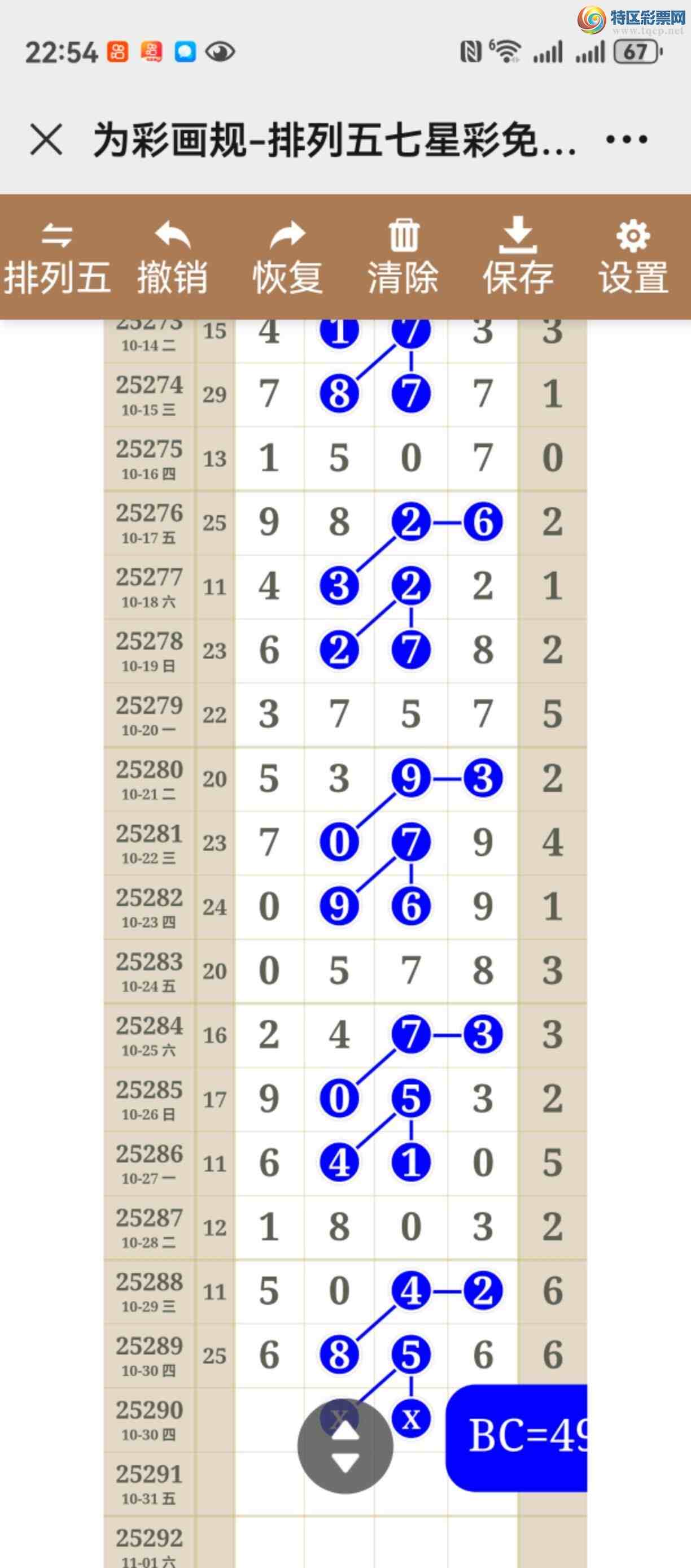Close the webview page with X
This screenshot has width=691, height=1568.
[x=46, y=140]
